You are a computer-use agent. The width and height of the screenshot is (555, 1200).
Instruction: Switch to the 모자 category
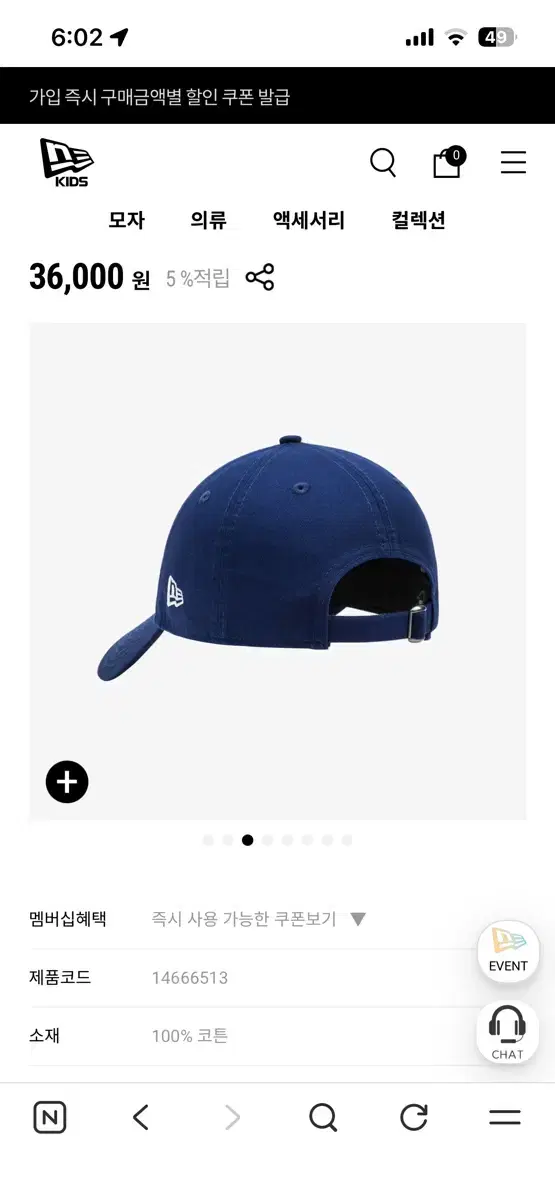click(127, 221)
